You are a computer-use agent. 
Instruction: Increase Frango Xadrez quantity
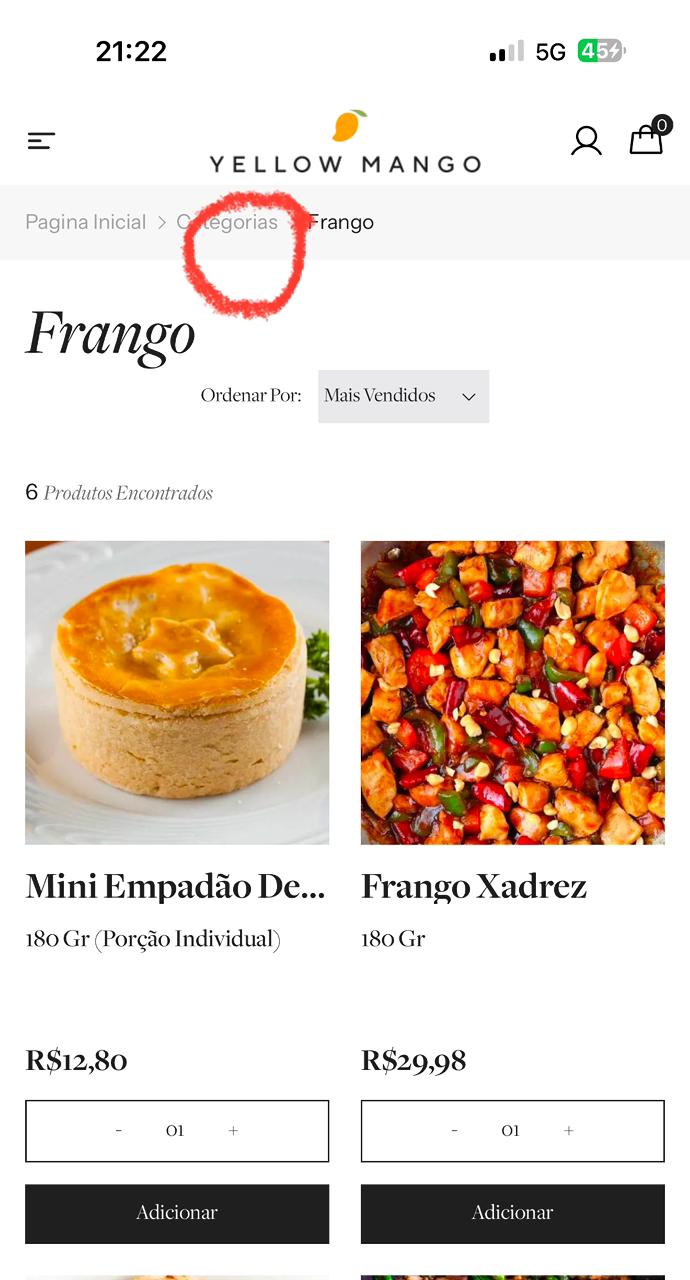(569, 1131)
